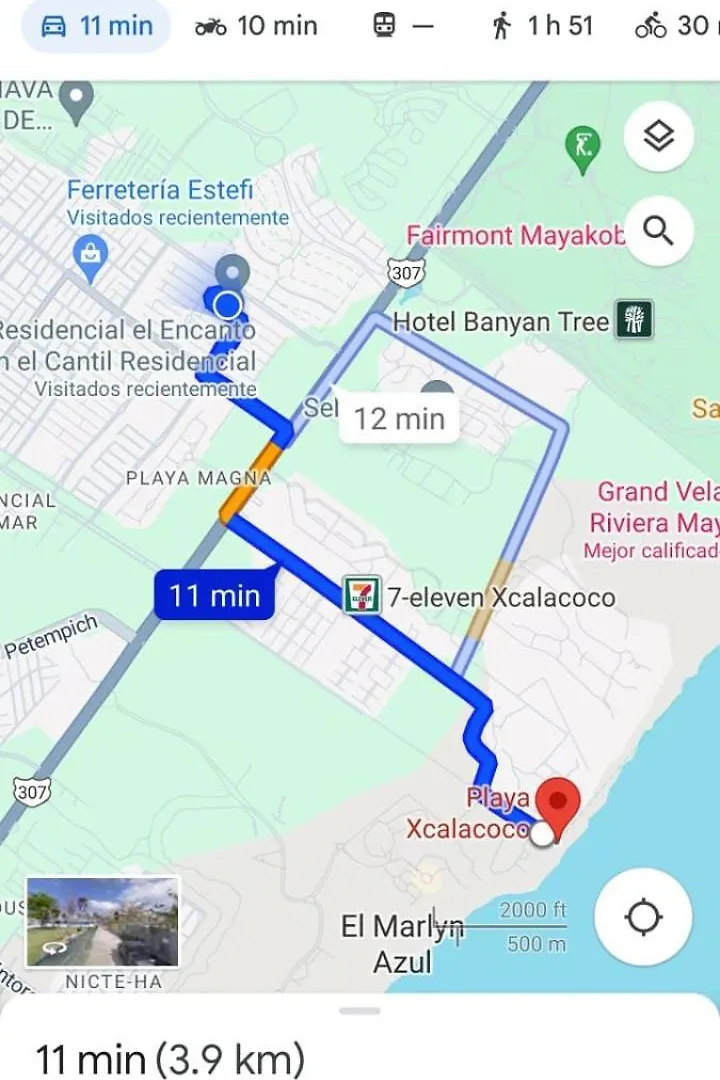
Task: Open the Street View thumbnail
Action: tap(102, 922)
